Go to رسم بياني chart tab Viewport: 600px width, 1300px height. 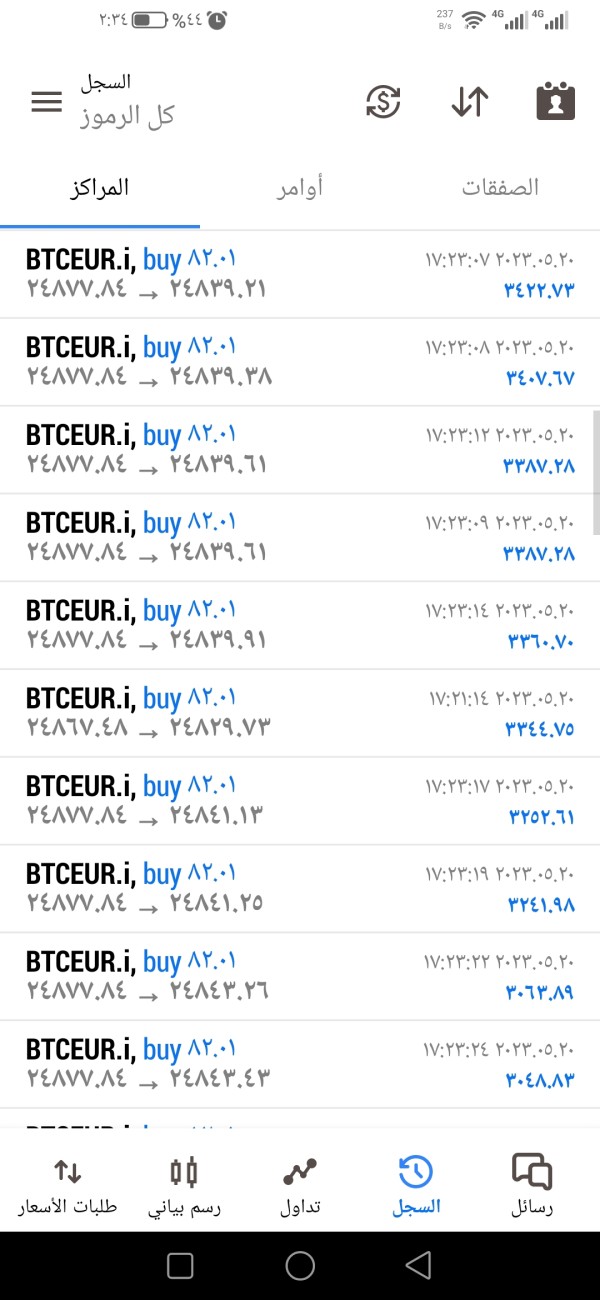(185, 1186)
